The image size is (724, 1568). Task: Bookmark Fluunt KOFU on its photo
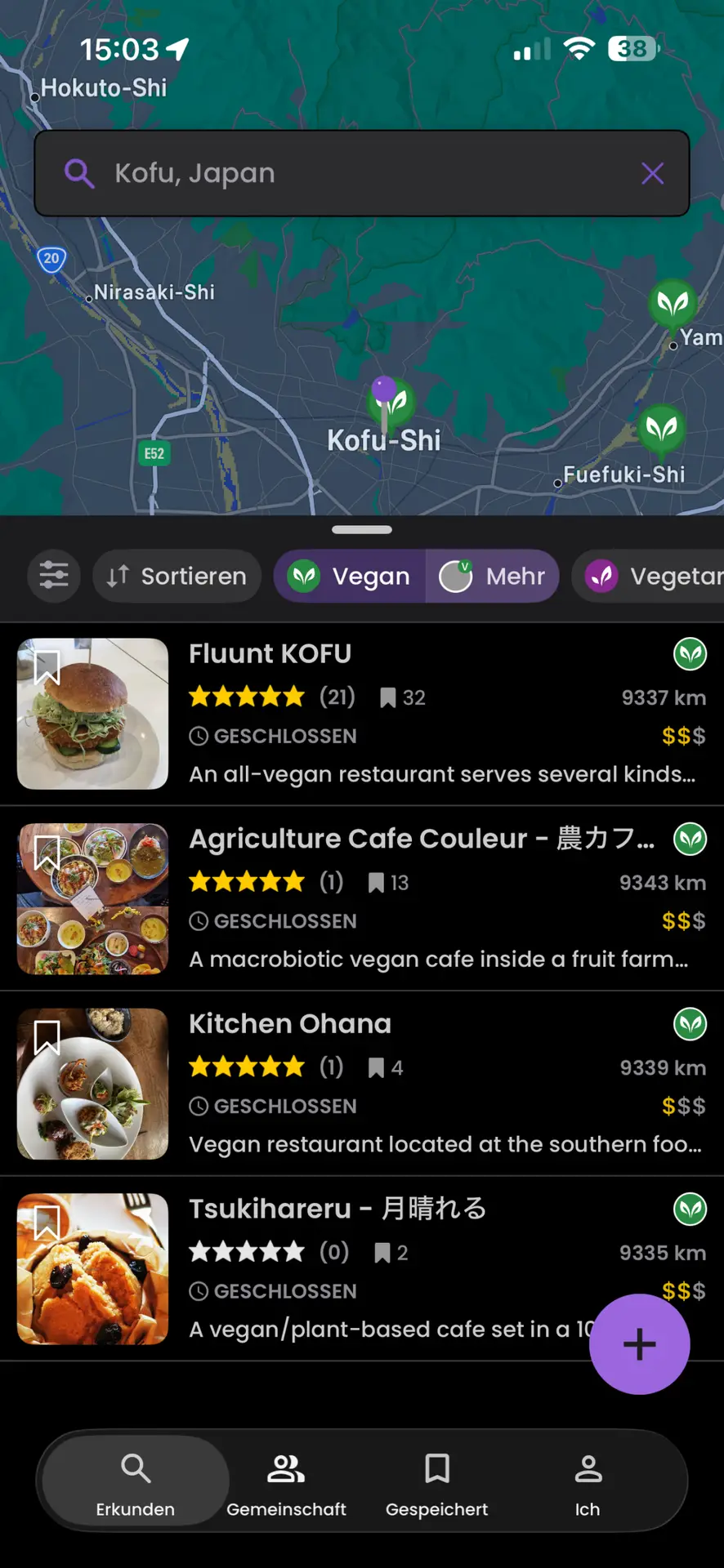pos(47,667)
